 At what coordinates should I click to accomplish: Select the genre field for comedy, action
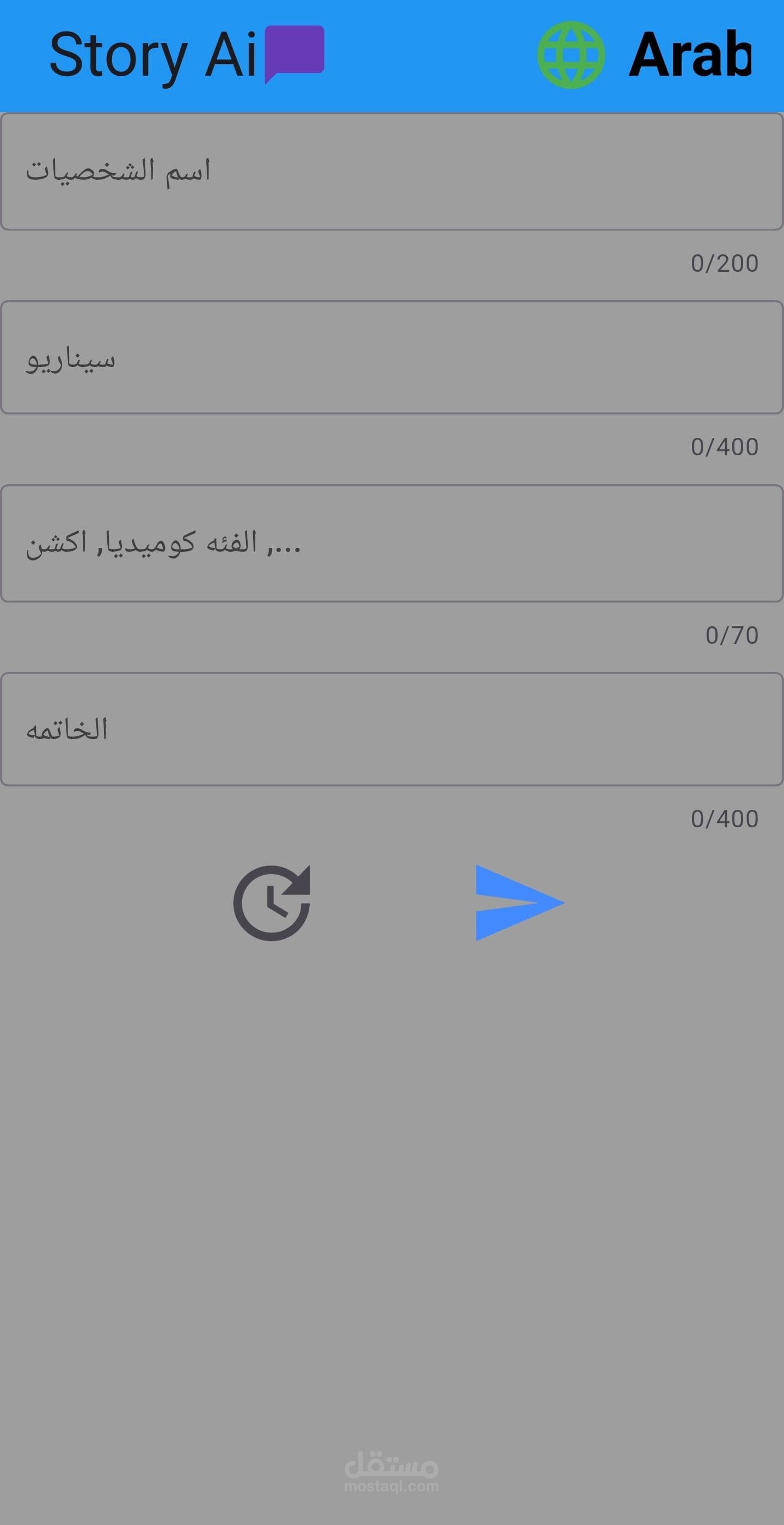point(391,544)
